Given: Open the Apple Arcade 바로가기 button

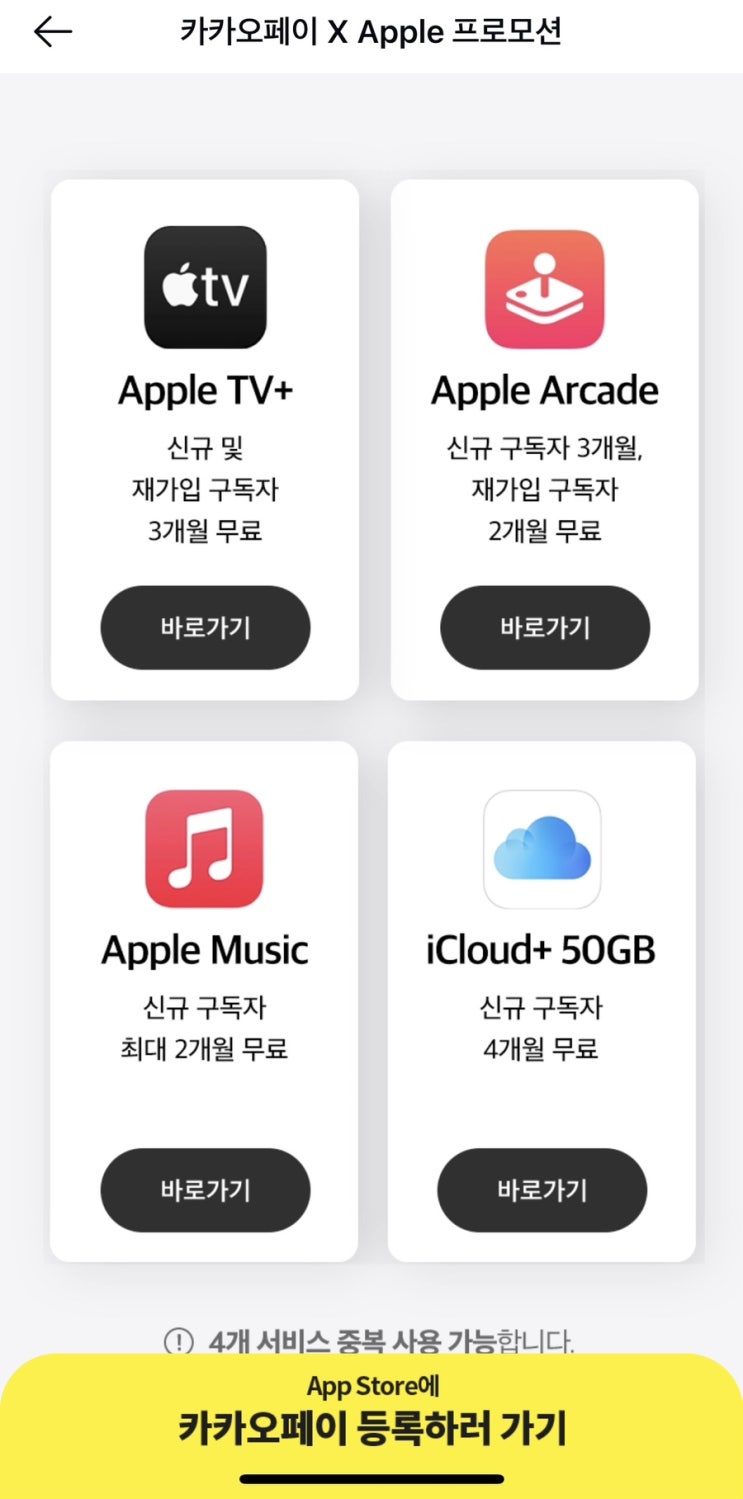Looking at the screenshot, I should coord(545,628).
